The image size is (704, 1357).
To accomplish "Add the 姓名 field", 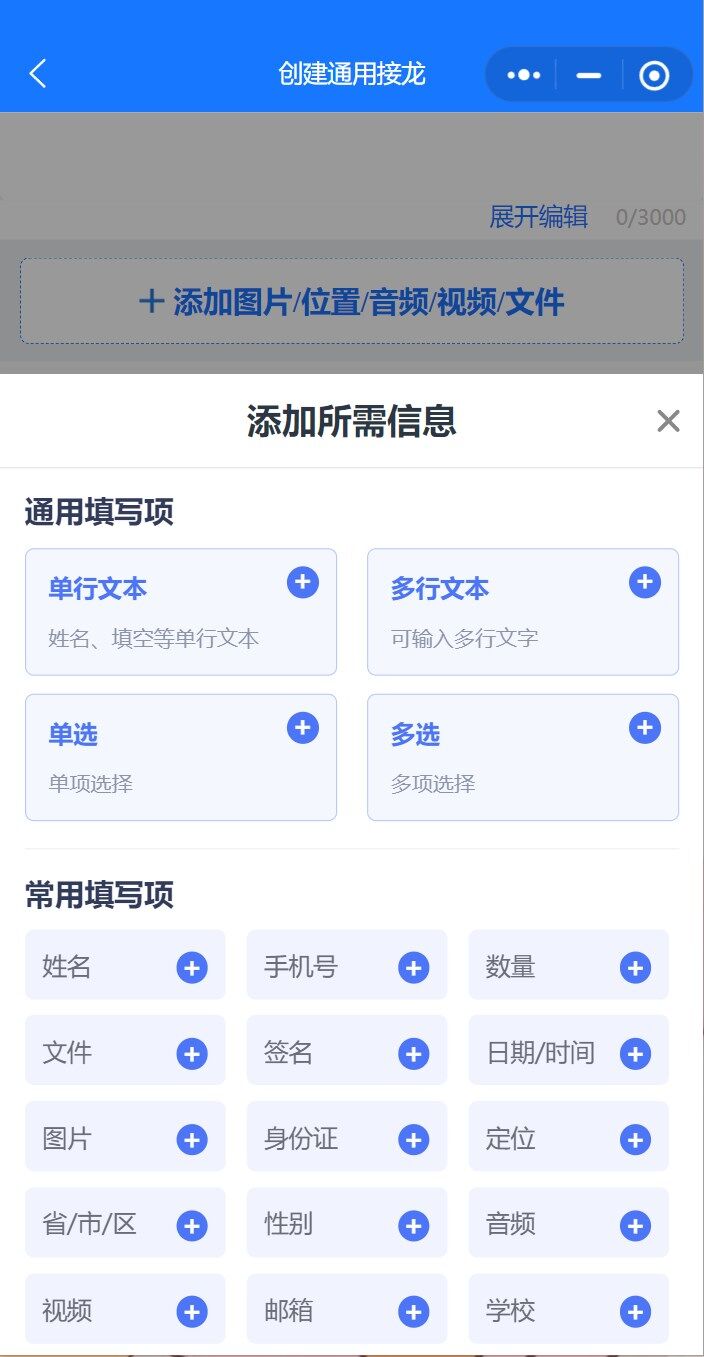I will [192, 967].
